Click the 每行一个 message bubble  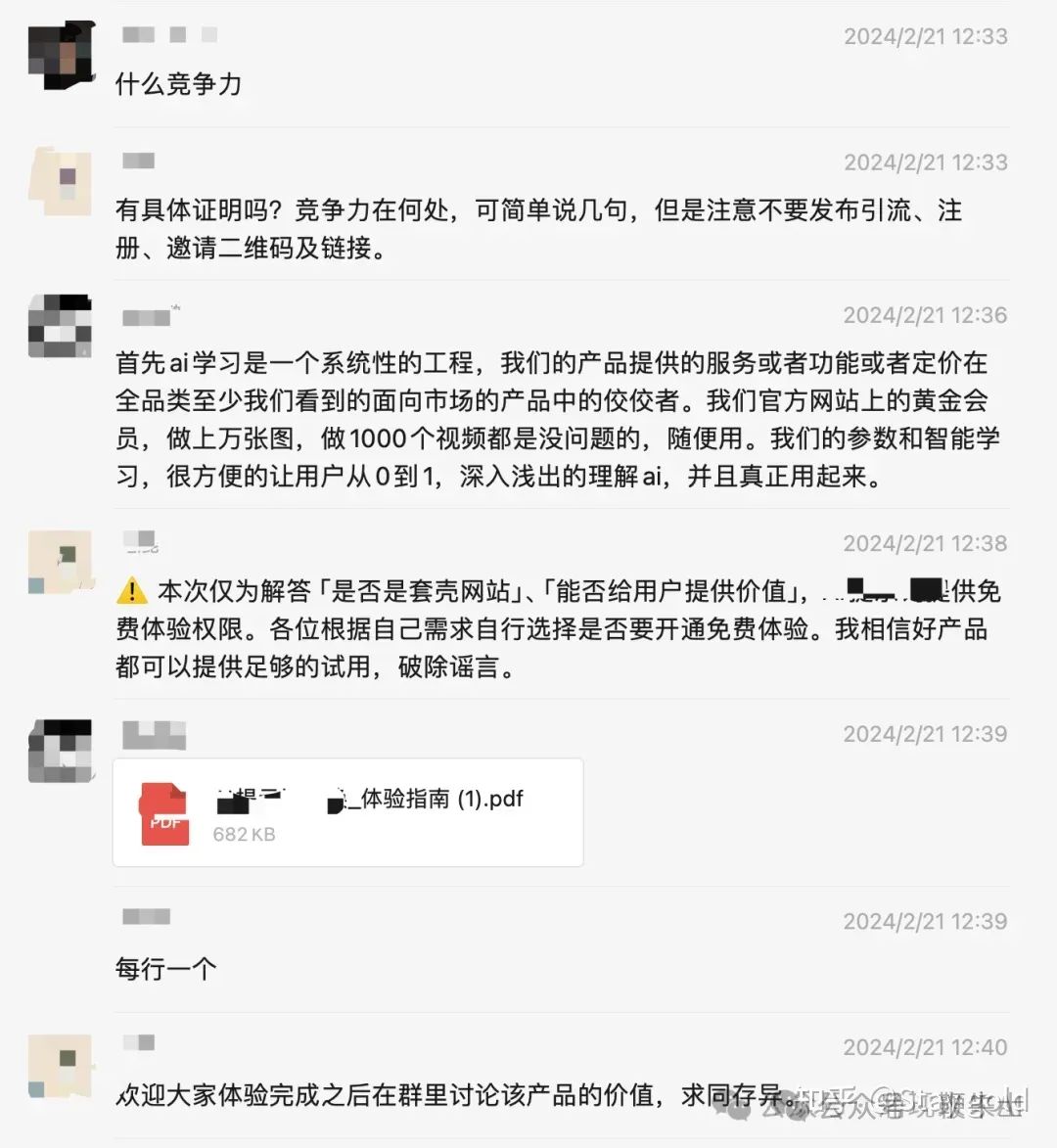(165, 966)
